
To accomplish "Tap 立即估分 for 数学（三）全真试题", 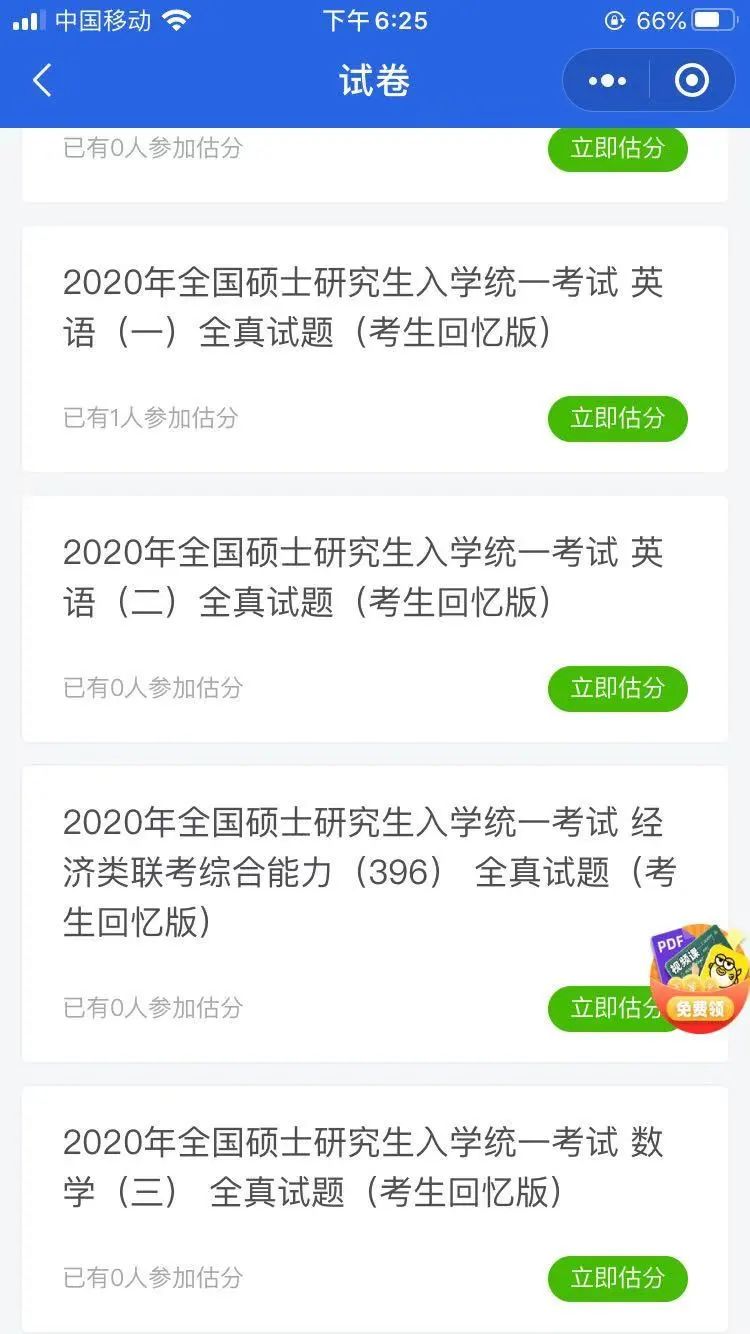I will [x=617, y=1279].
